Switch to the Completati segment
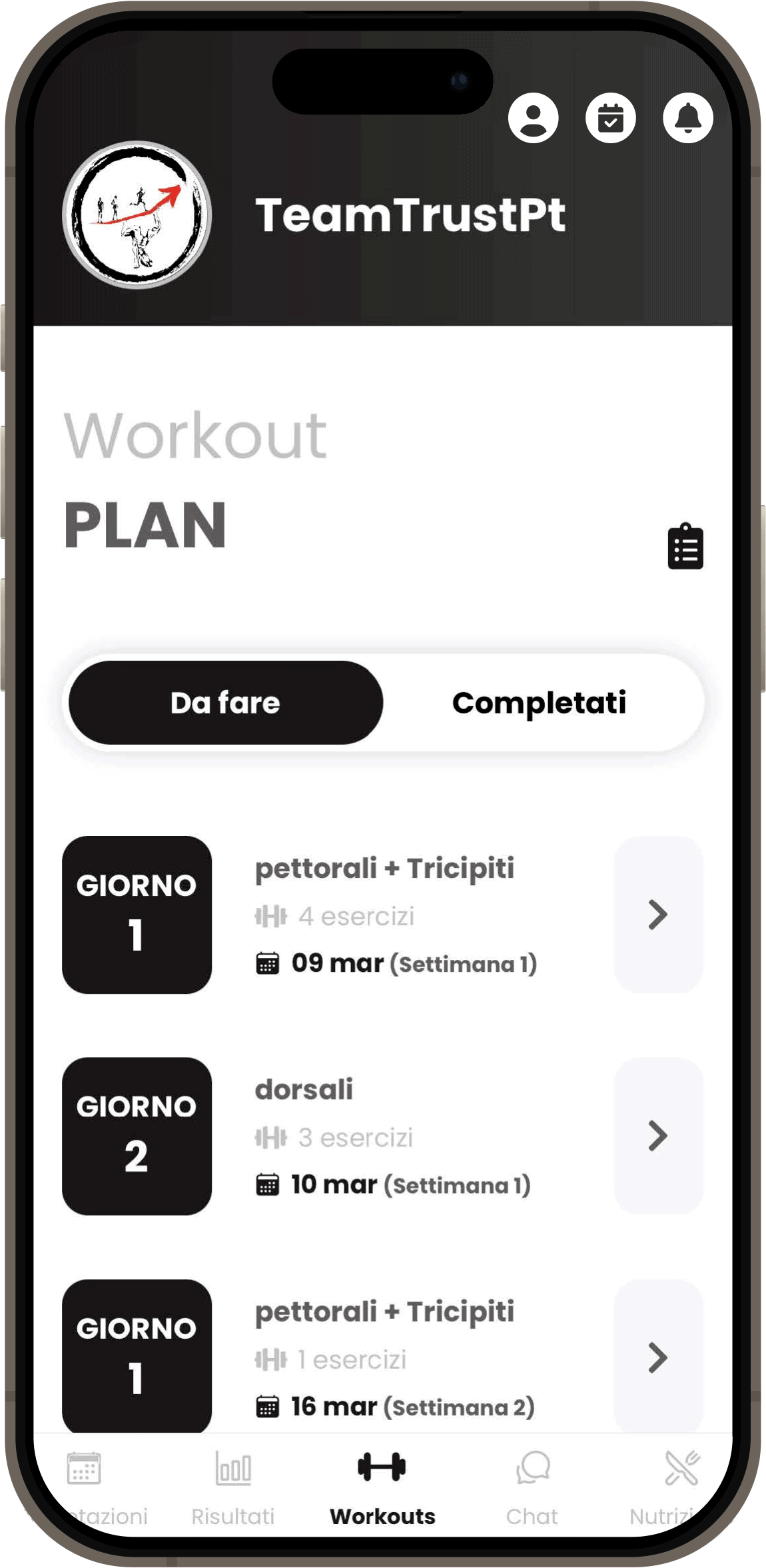The height and width of the screenshot is (1568, 766). pos(539,703)
